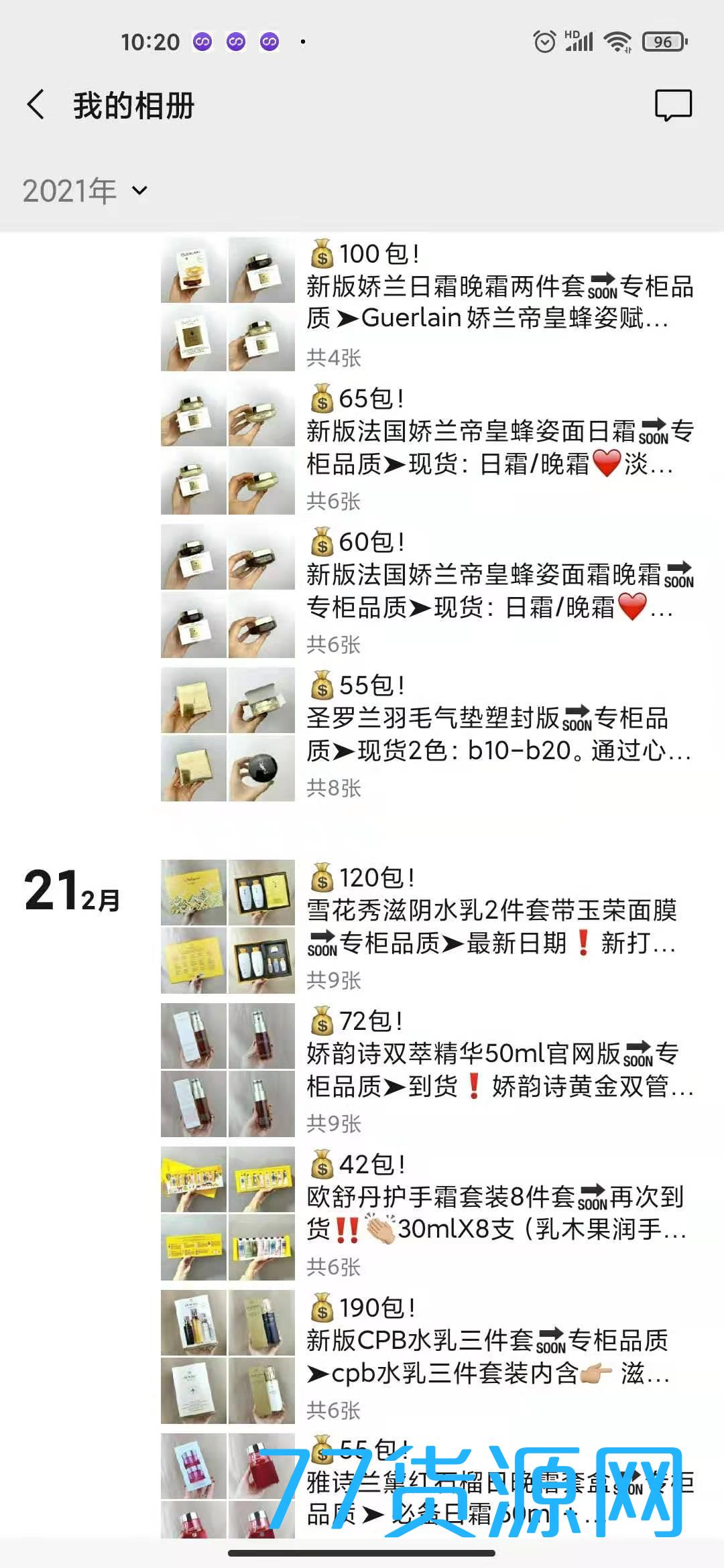Open the 65包 娇兰帝皇蜂姿面日霜 post
Viewport: 724px width, 1568px height.
[x=499, y=446]
